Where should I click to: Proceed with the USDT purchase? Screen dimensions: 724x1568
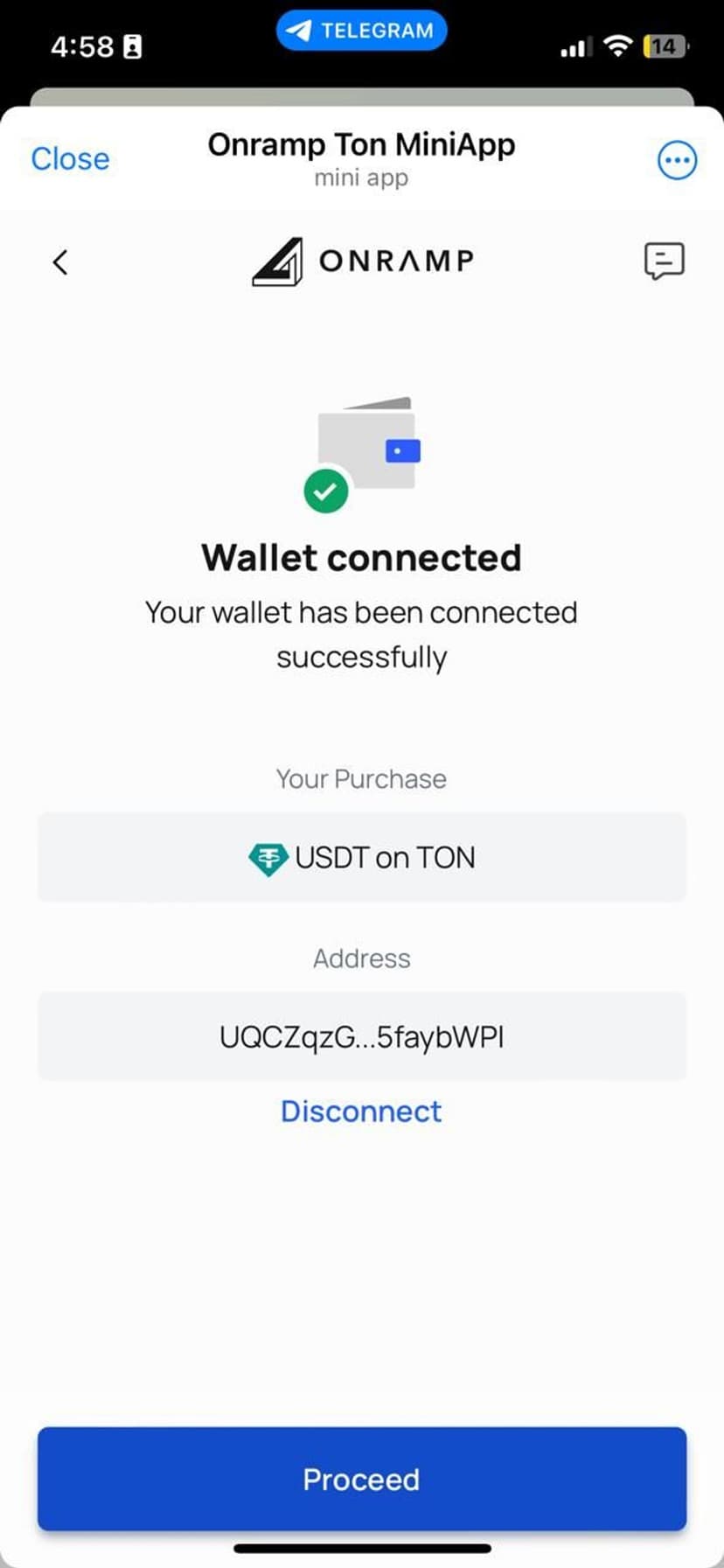361,1479
